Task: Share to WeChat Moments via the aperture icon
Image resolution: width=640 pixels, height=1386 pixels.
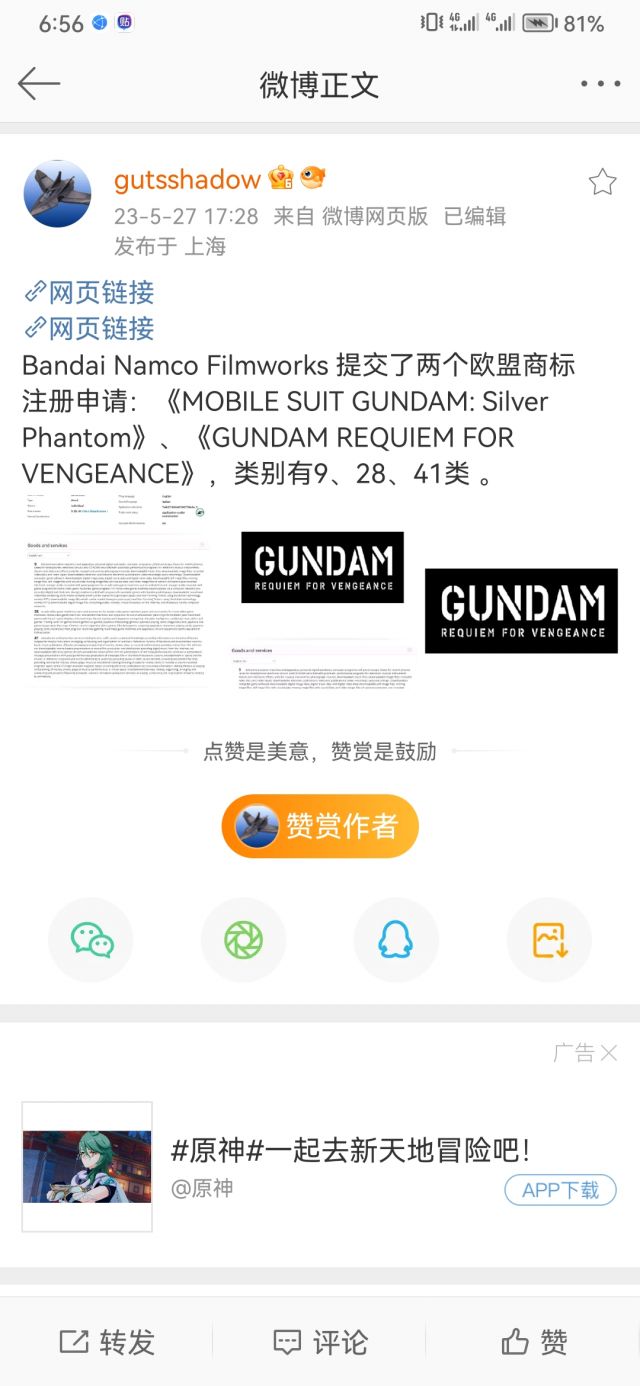Action: 243,940
